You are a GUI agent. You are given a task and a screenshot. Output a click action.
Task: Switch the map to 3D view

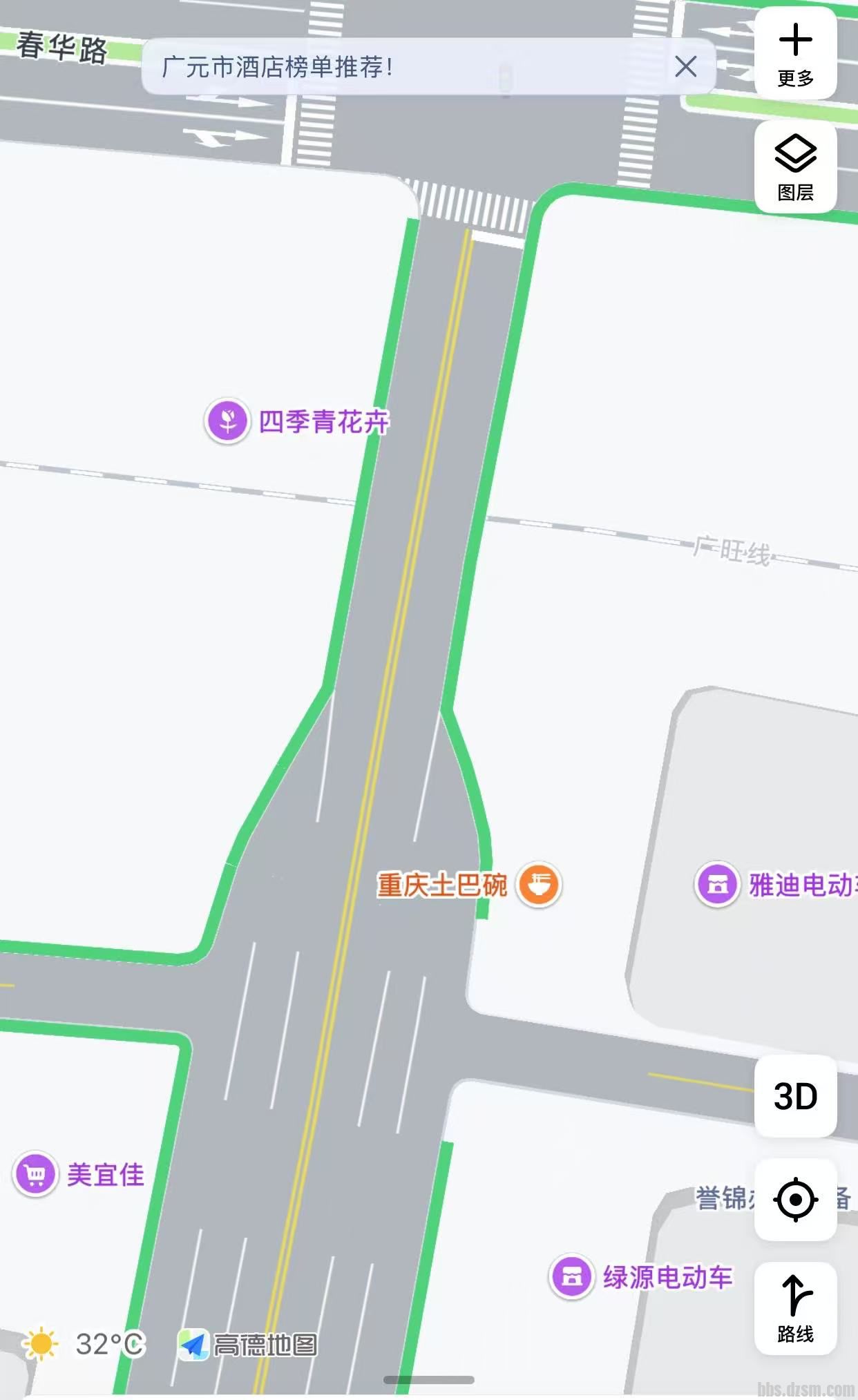point(795,1095)
